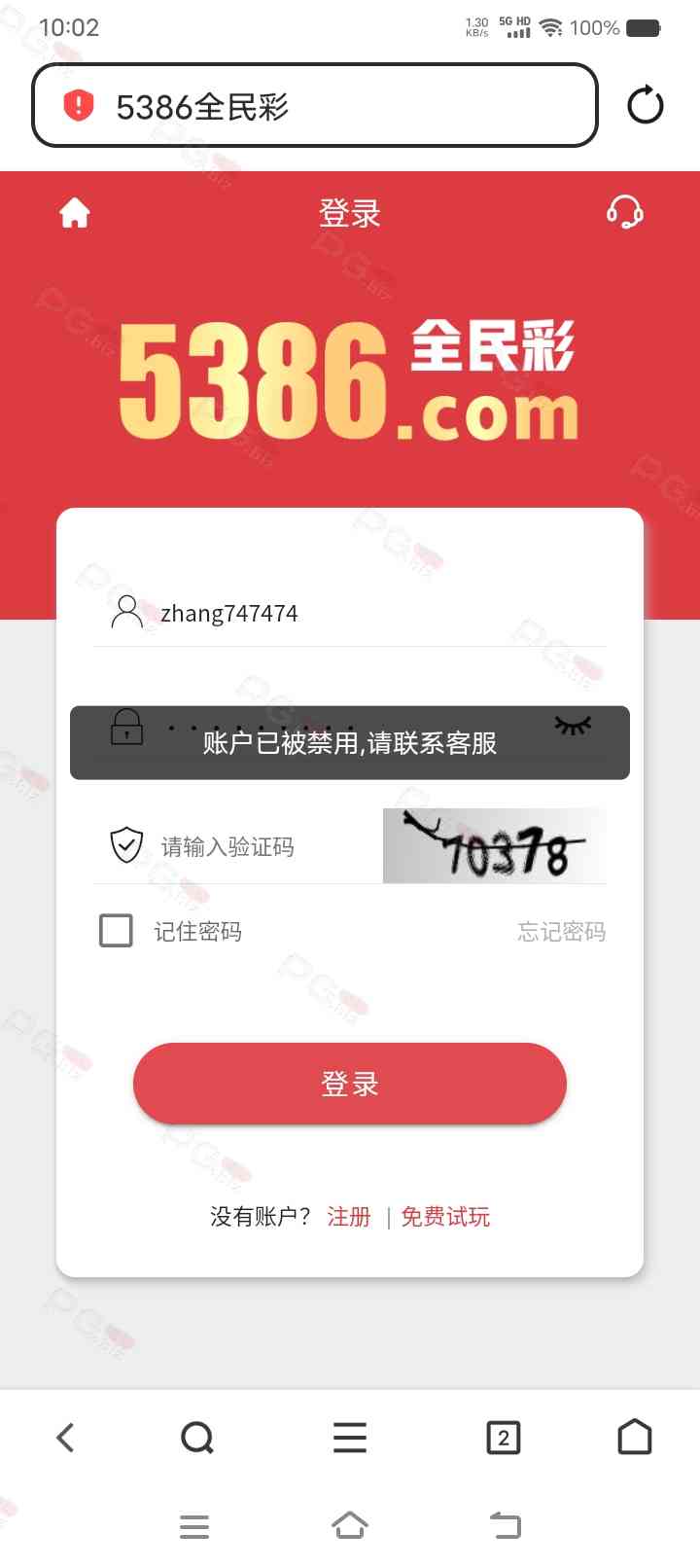View the 2 open browser tabs

click(x=503, y=1438)
